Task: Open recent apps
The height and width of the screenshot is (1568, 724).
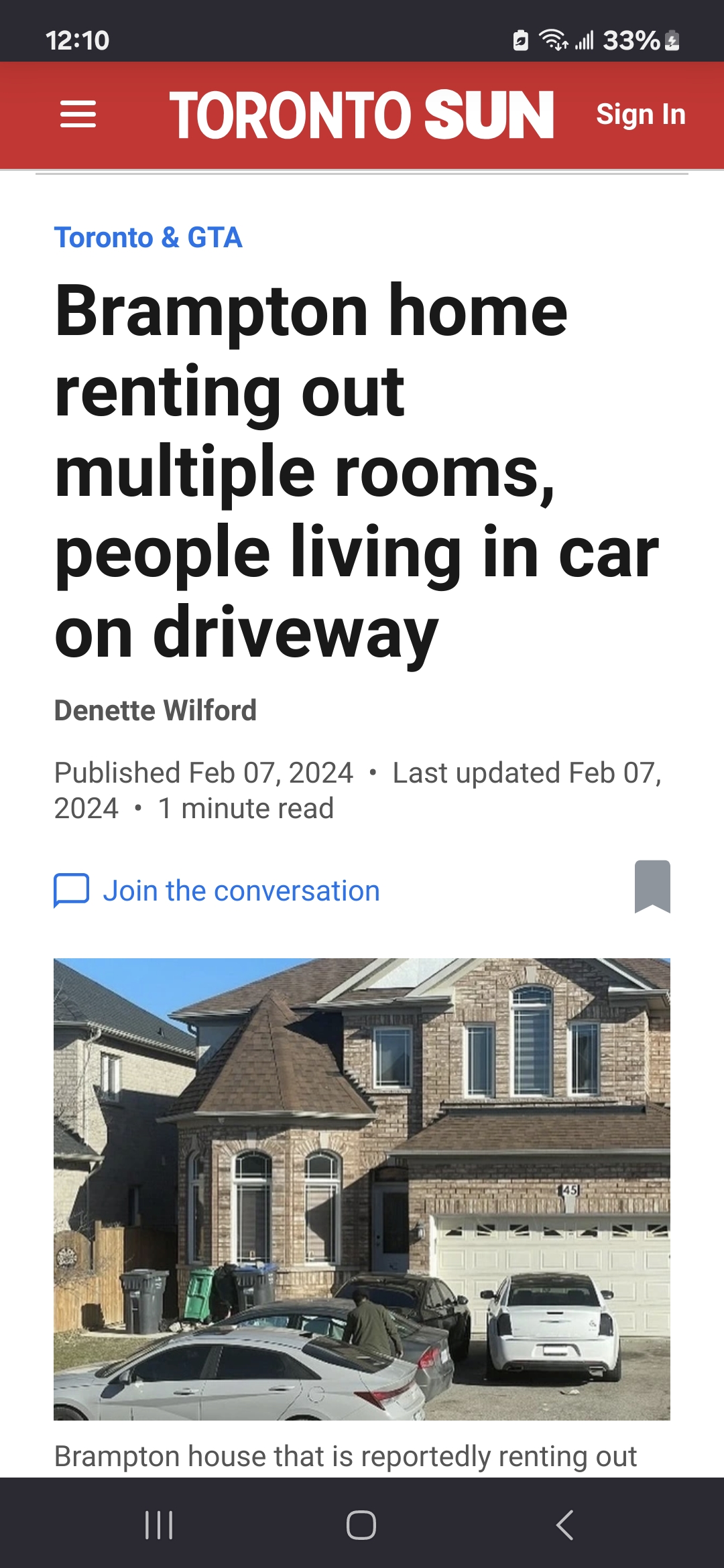Action: coord(159,1525)
